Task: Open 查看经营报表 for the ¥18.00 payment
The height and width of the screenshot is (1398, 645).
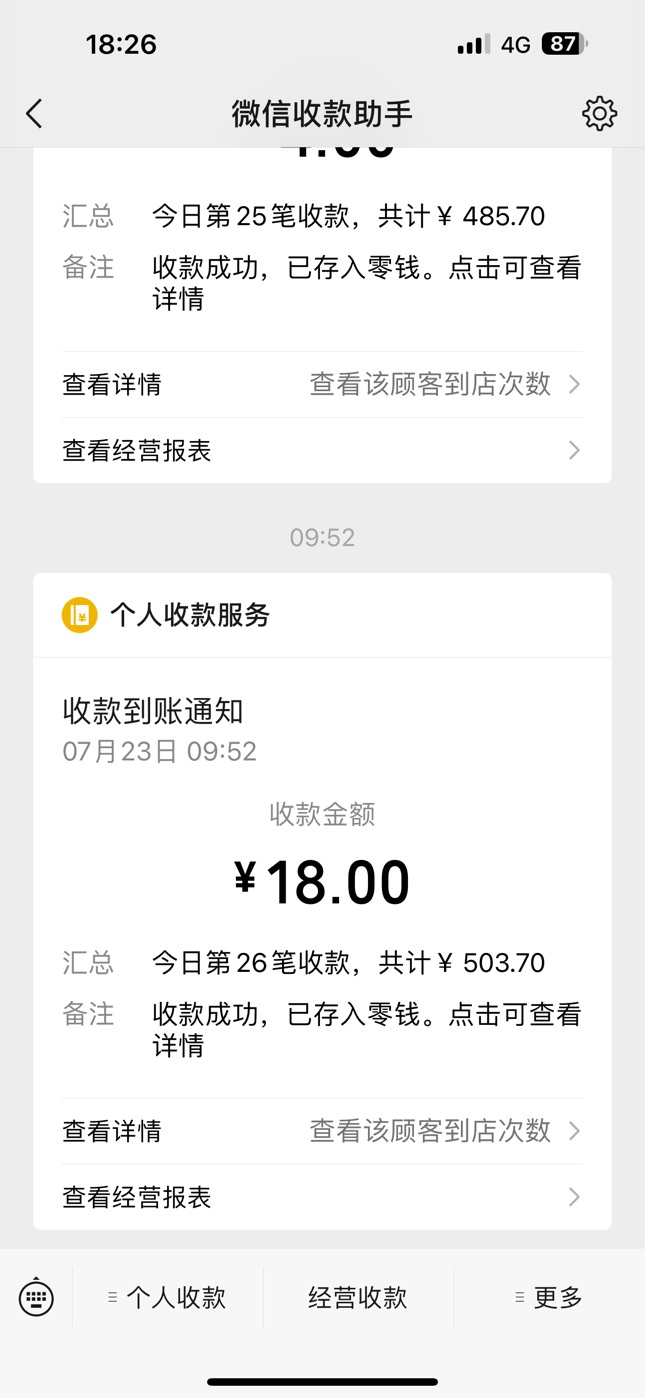Action: pyautogui.click(x=322, y=1197)
